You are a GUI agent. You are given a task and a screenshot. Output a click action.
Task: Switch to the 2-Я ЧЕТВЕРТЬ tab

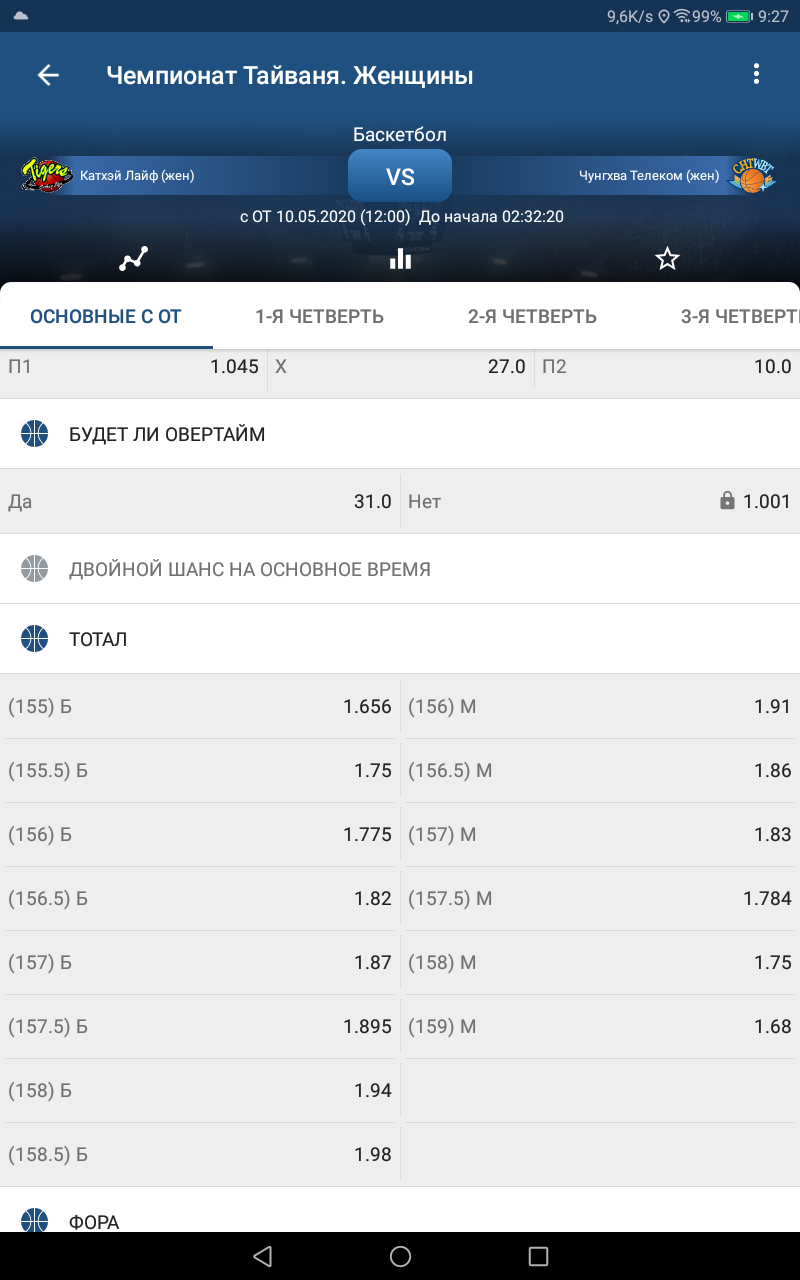pyautogui.click(x=533, y=317)
